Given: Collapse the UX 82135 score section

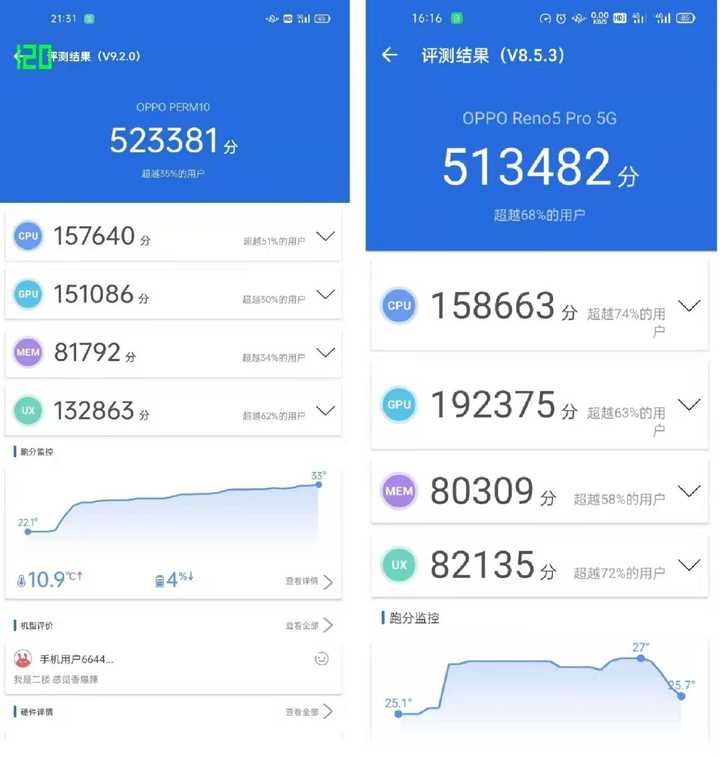Looking at the screenshot, I should point(689,566).
